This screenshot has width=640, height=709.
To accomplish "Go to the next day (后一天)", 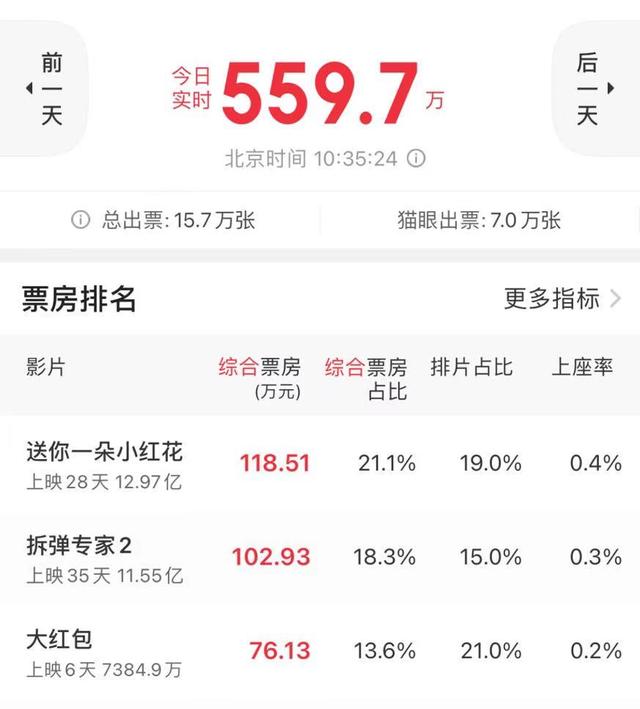I will tap(596, 88).
